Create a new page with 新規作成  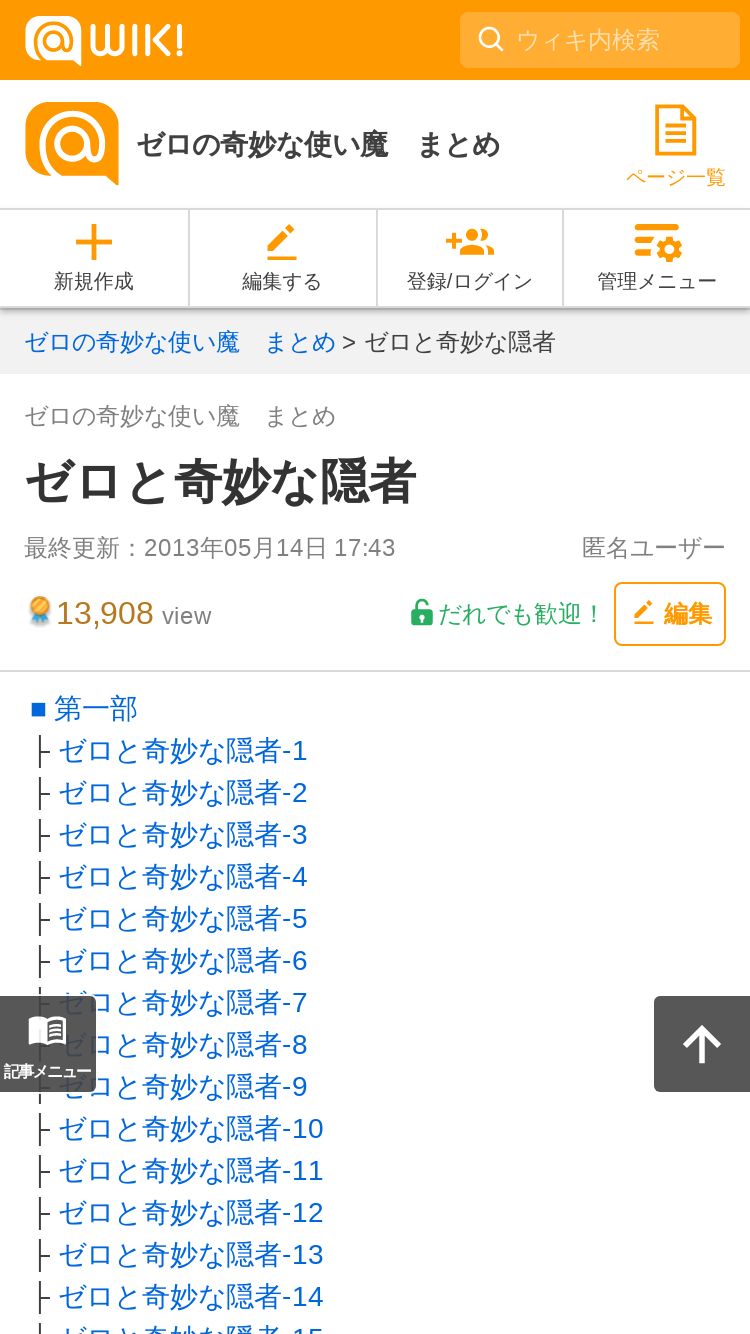click(94, 258)
